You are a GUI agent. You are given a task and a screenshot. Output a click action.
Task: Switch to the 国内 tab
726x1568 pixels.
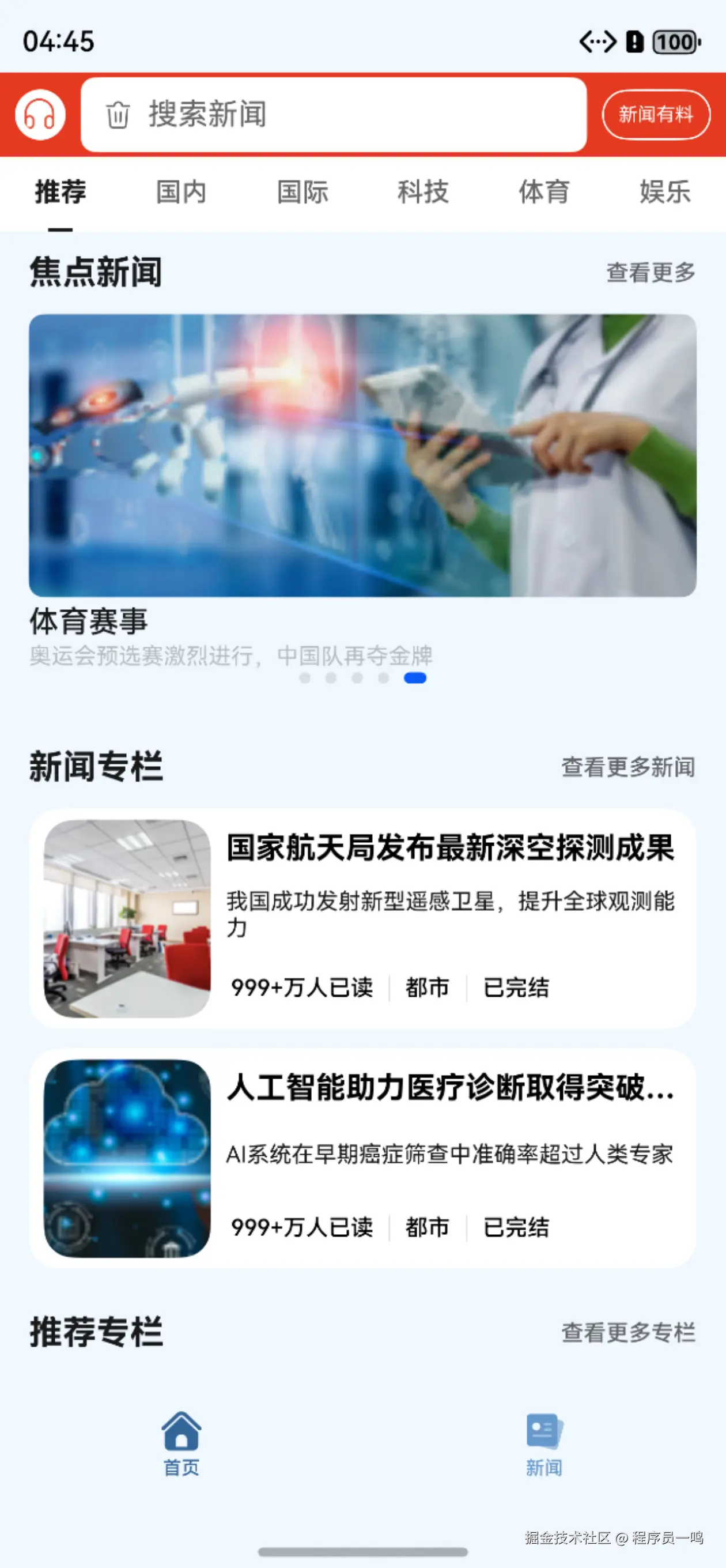tap(181, 193)
